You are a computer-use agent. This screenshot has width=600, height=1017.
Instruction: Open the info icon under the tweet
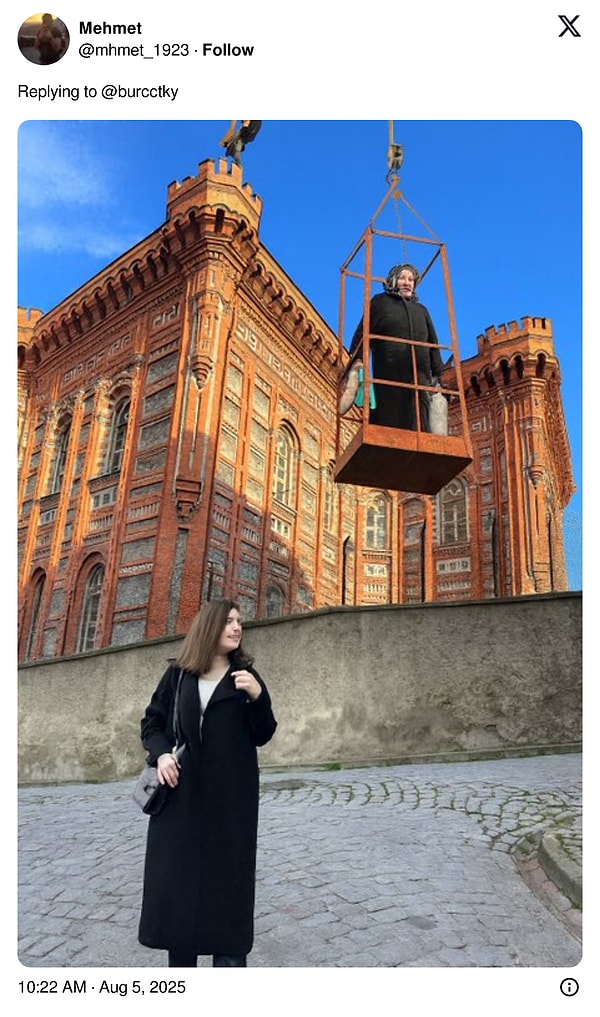(x=569, y=987)
